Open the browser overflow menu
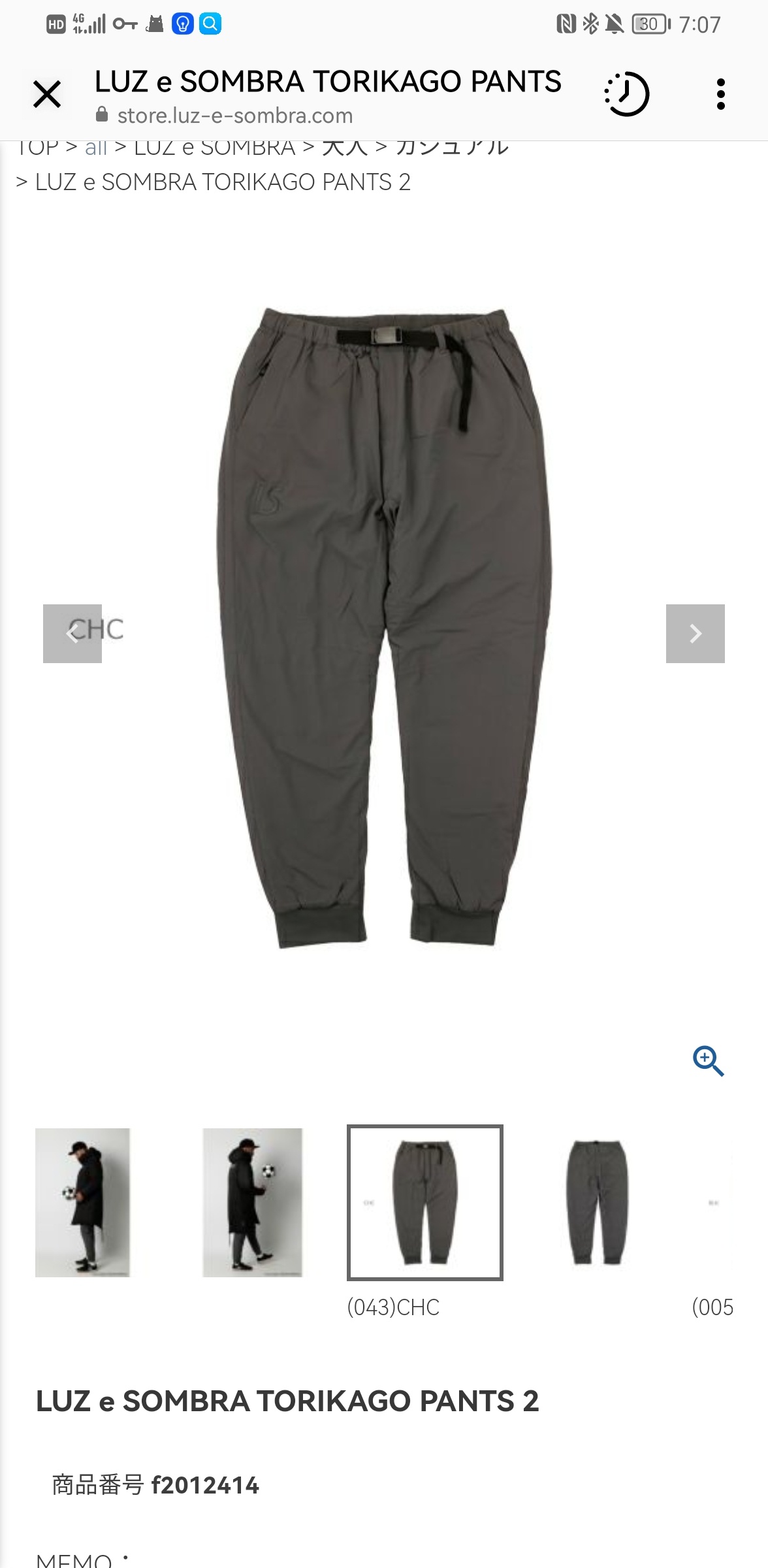Screen dimensions: 768x1568 tap(720, 95)
